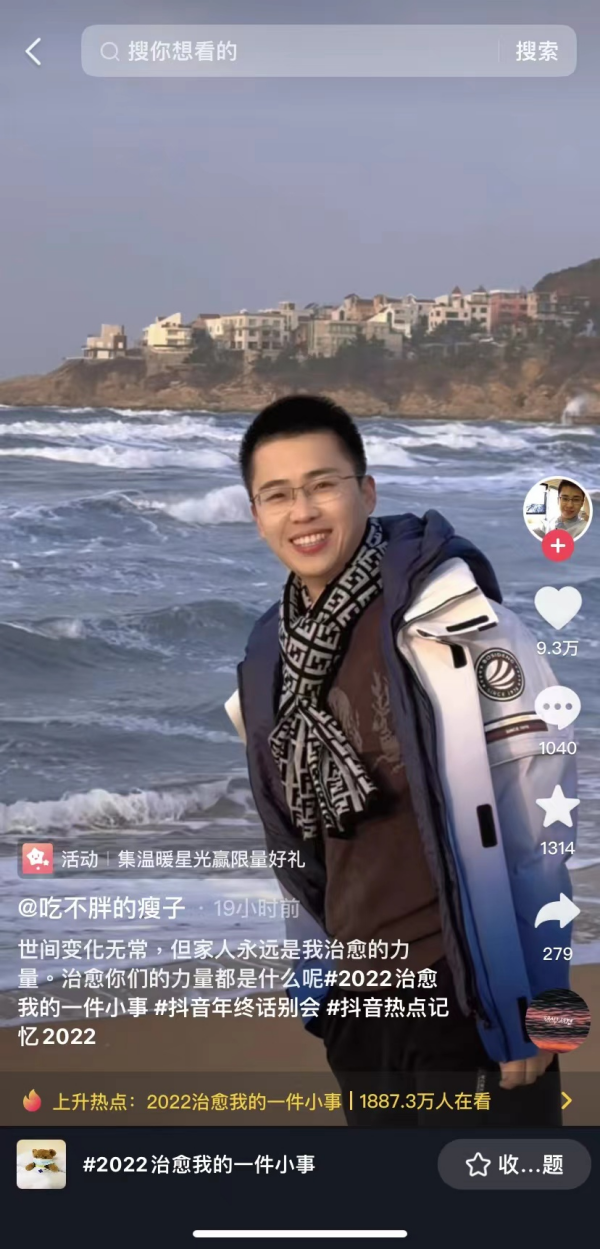The height and width of the screenshot is (1249, 600).
Task: Follow the creator with the red plus
Action: click(x=557, y=546)
